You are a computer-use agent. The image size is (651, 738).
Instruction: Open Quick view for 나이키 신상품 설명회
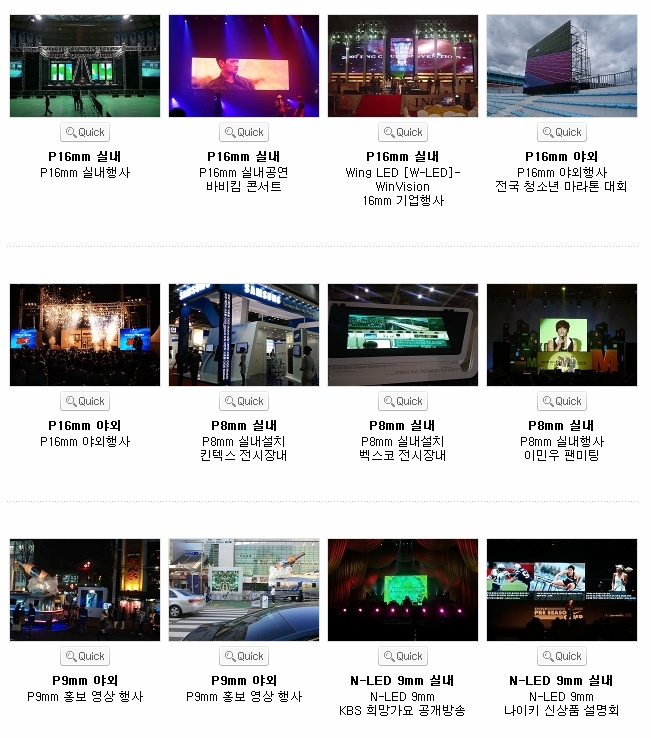click(x=562, y=656)
